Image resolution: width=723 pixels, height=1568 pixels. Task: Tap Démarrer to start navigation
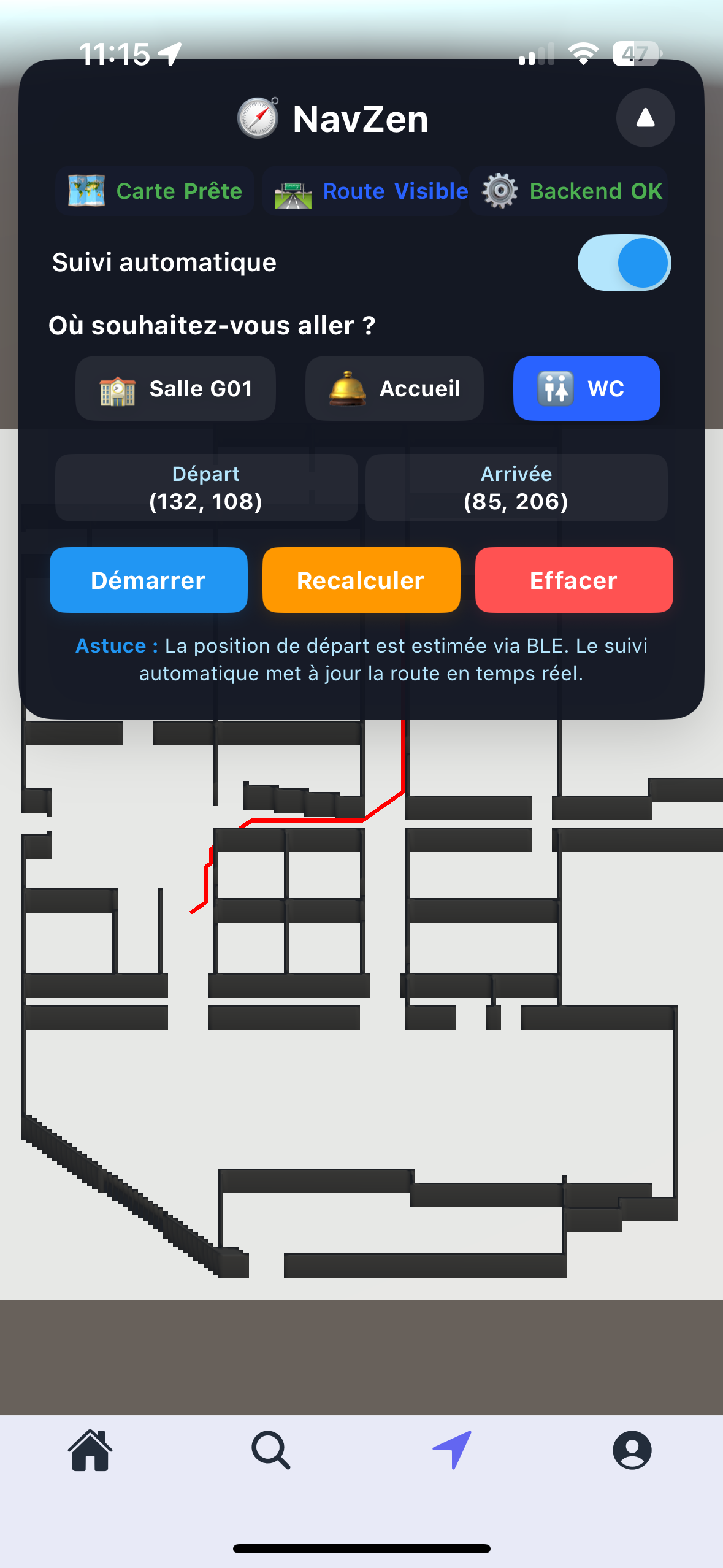(148, 580)
